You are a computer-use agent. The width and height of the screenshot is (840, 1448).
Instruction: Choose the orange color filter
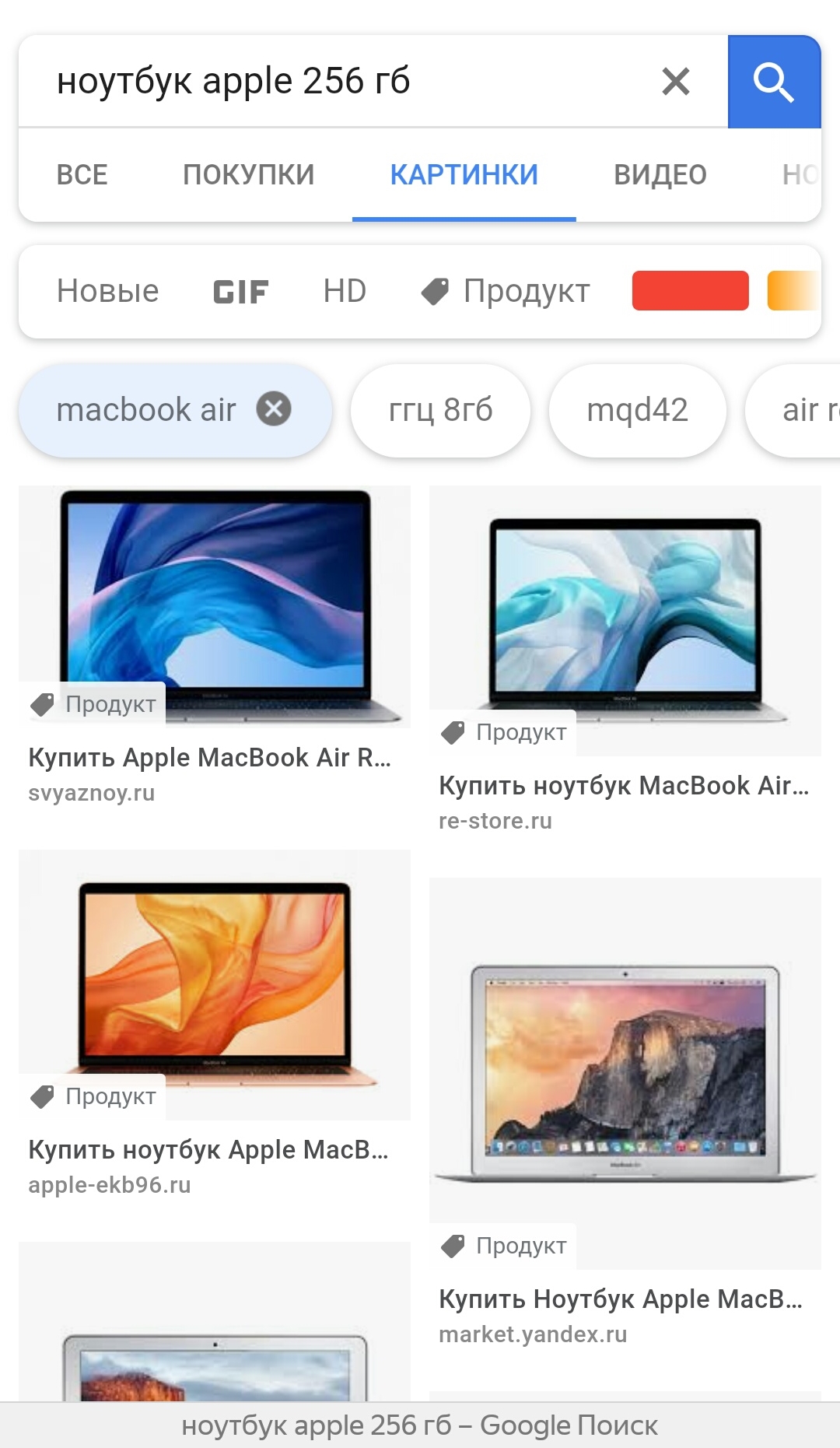pos(793,291)
